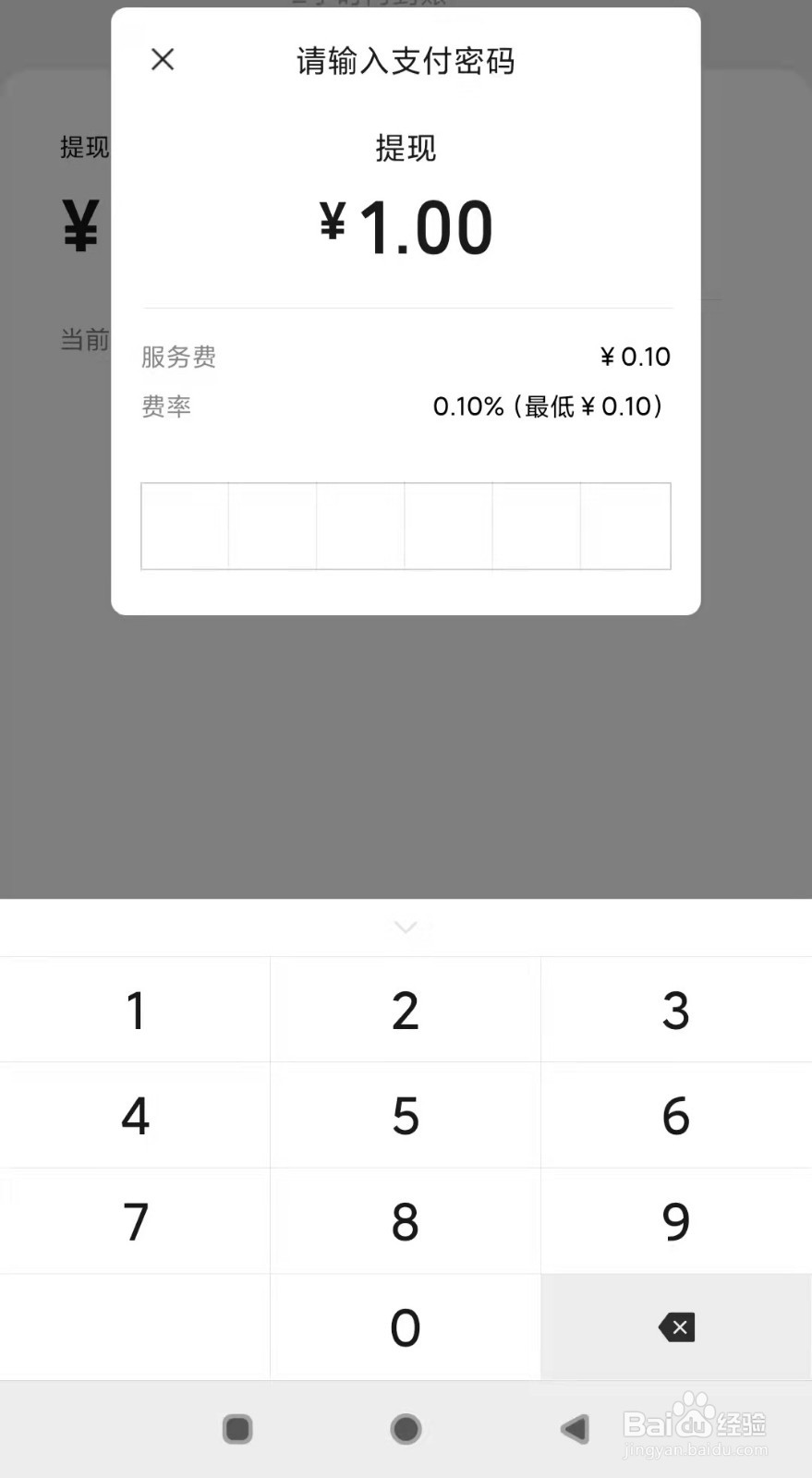The height and width of the screenshot is (1478, 812).
Task: Tap the 提现 withdrawal amount ¥1.00
Action: pos(406,224)
